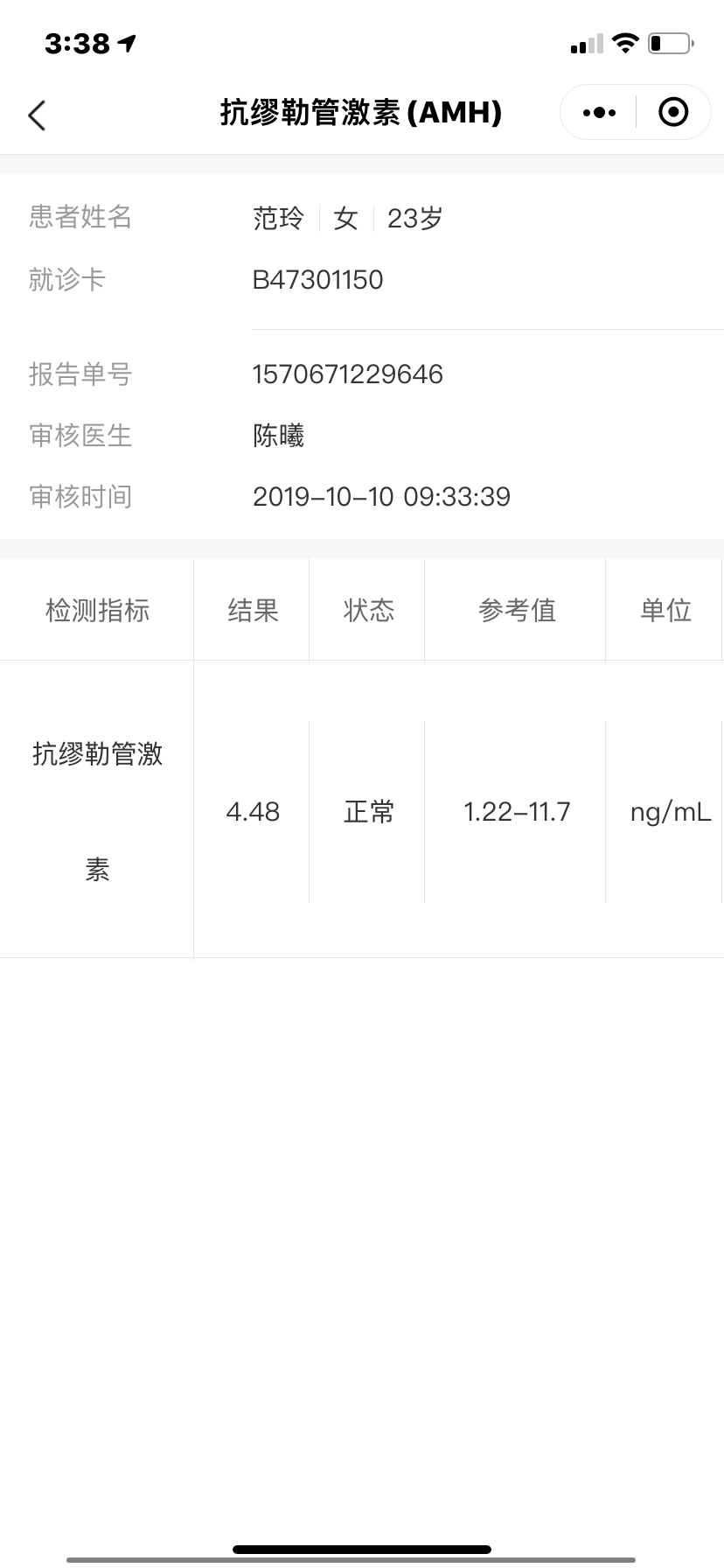Close the mini program with the circle button
This screenshot has width=724, height=1568.
point(673,113)
